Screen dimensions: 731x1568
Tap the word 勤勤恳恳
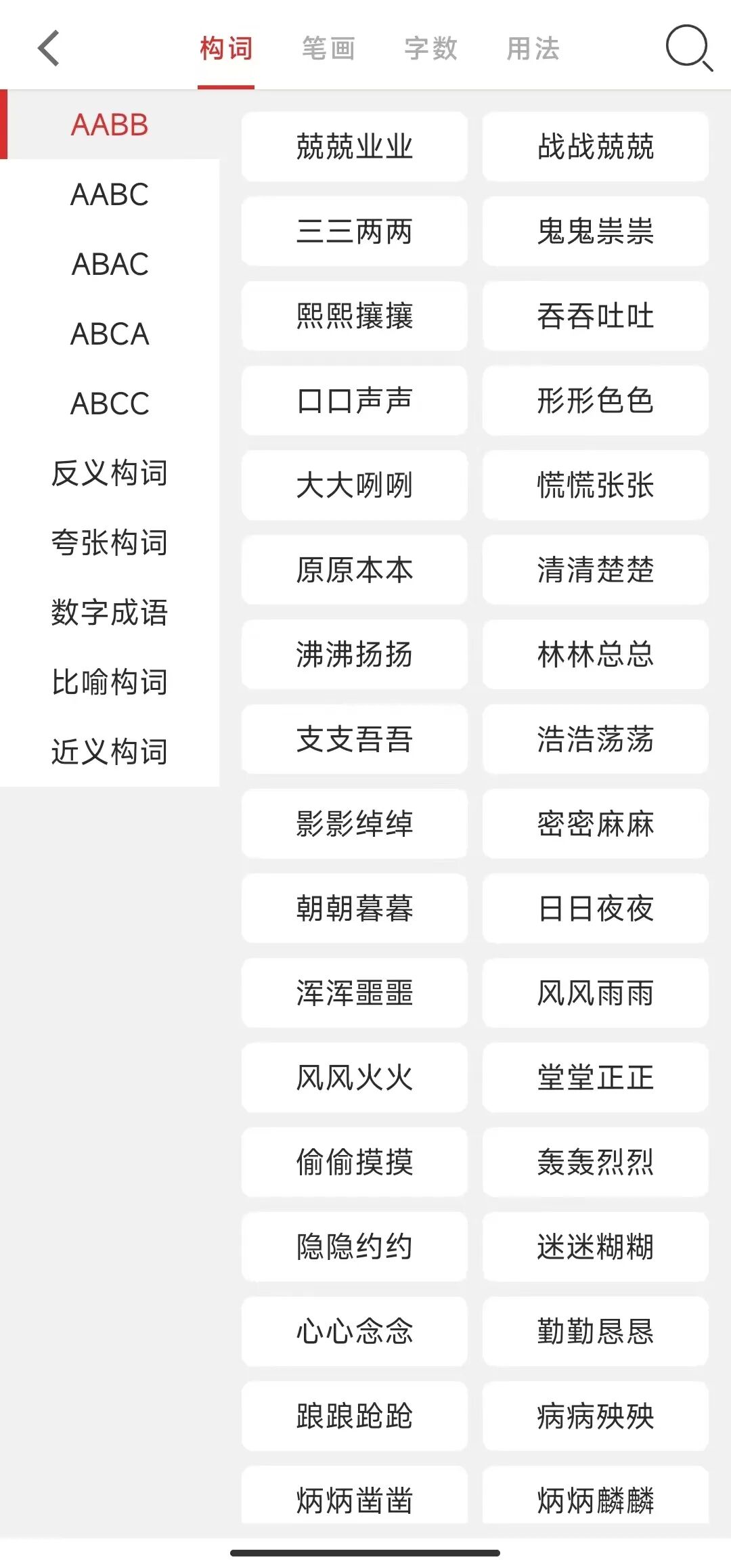(x=595, y=1332)
